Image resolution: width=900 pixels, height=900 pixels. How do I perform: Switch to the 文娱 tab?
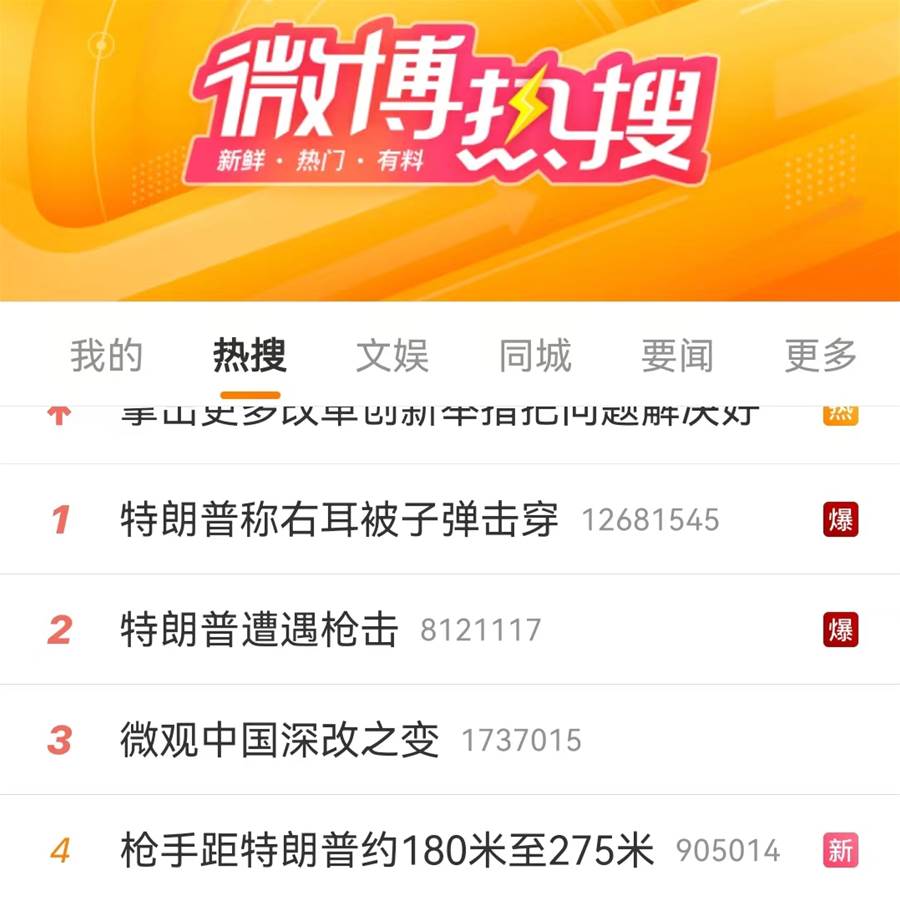coord(392,356)
